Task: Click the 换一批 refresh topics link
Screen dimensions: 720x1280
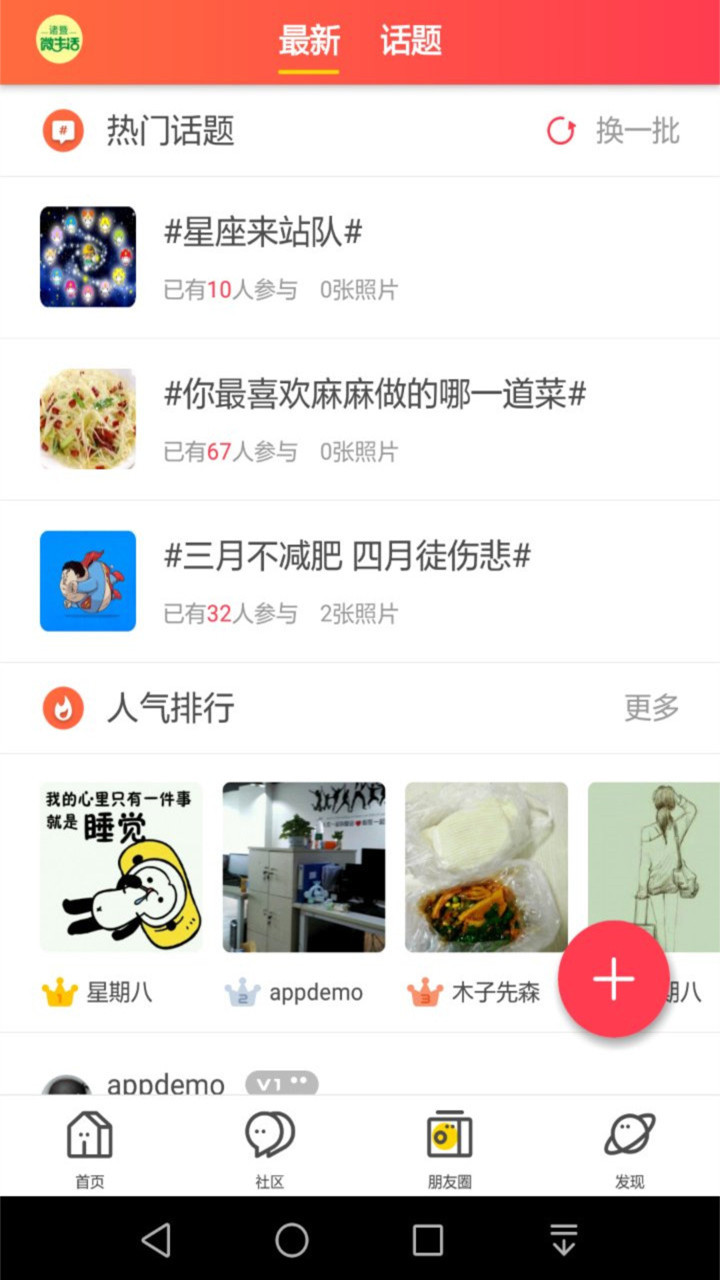Action: point(637,131)
